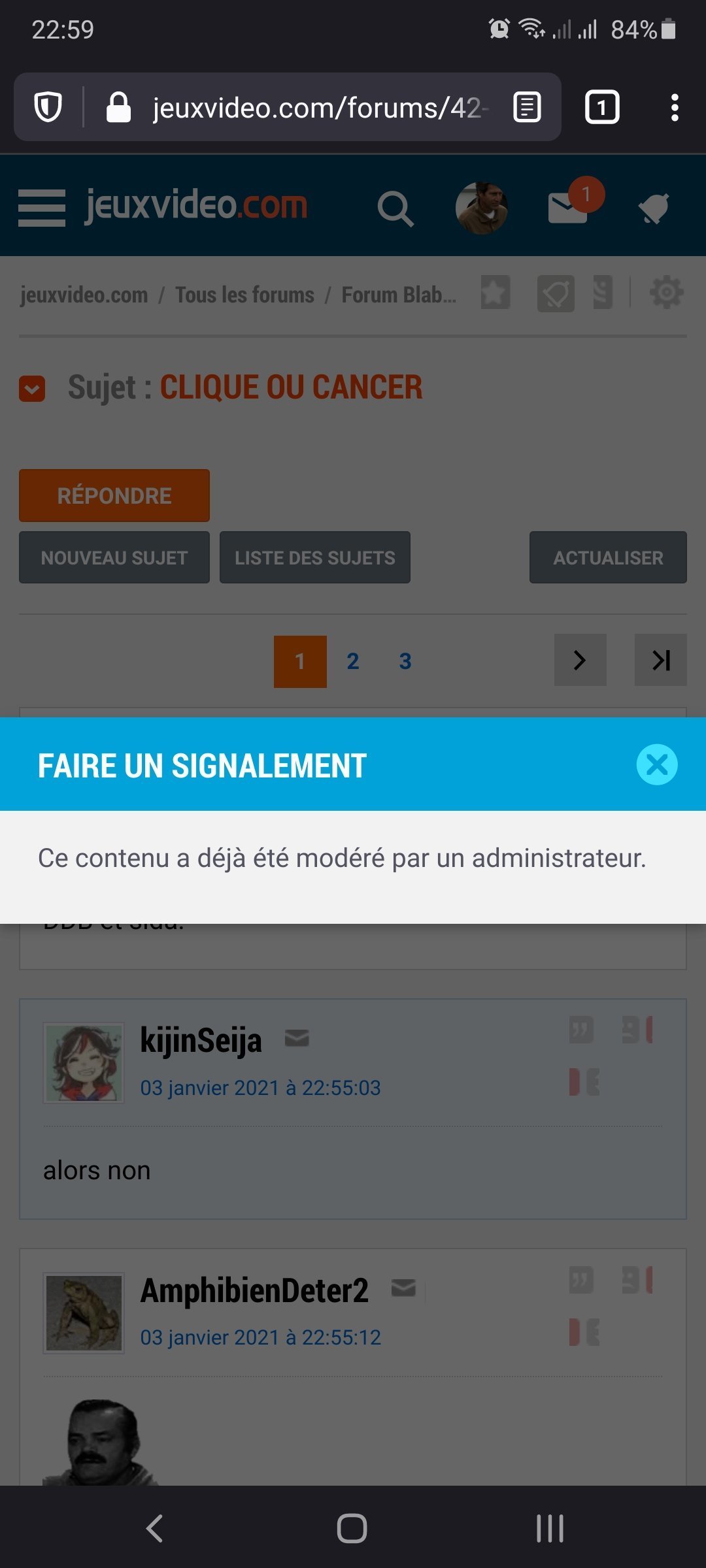The height and width of the screenshot is (1568, 706).
Task: Go to Liste des Sujets
Action: coord(315,557)
